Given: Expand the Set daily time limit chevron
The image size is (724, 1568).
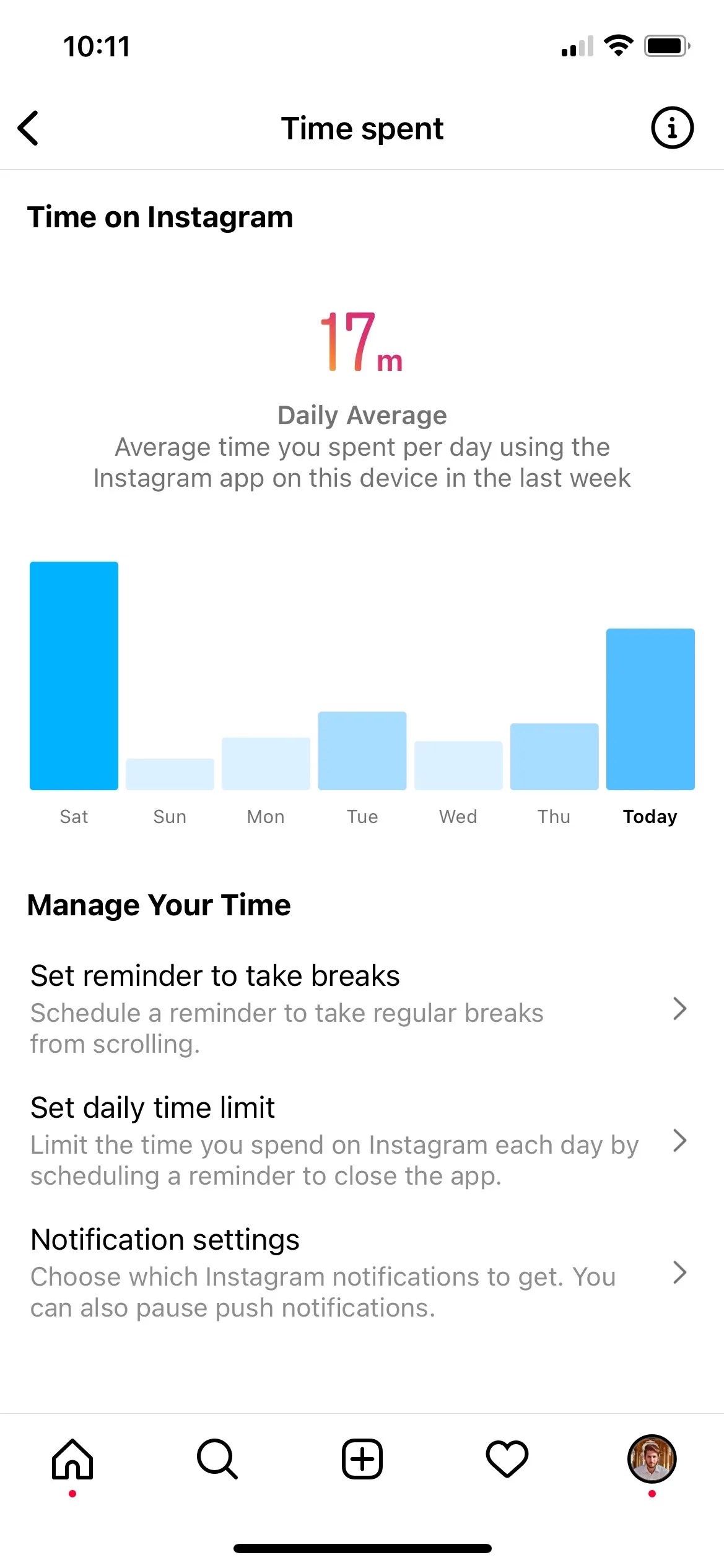Looking at the screenshot, I should [x=680, y=1141].
